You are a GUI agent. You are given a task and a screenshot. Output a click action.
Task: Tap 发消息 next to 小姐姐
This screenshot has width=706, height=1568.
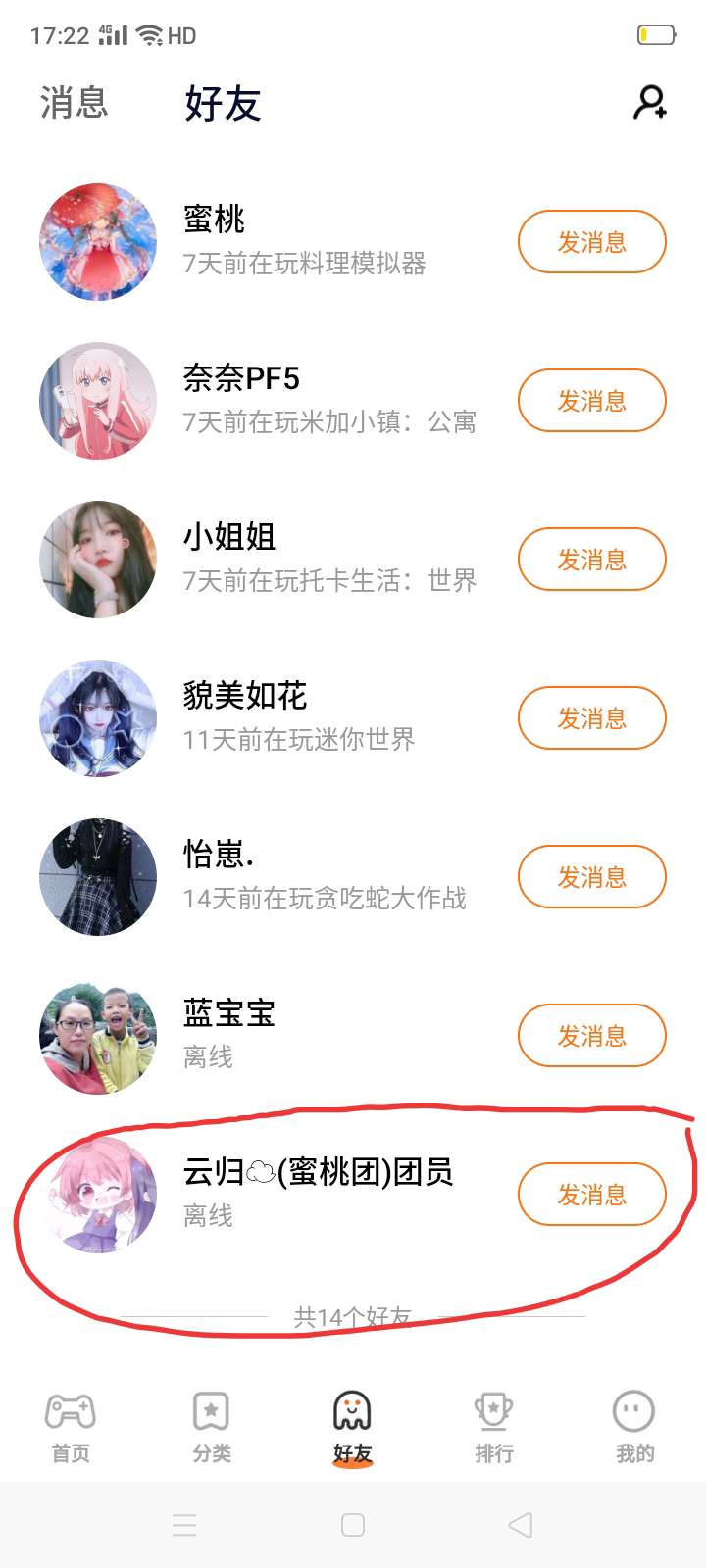(x=591, y=560)
